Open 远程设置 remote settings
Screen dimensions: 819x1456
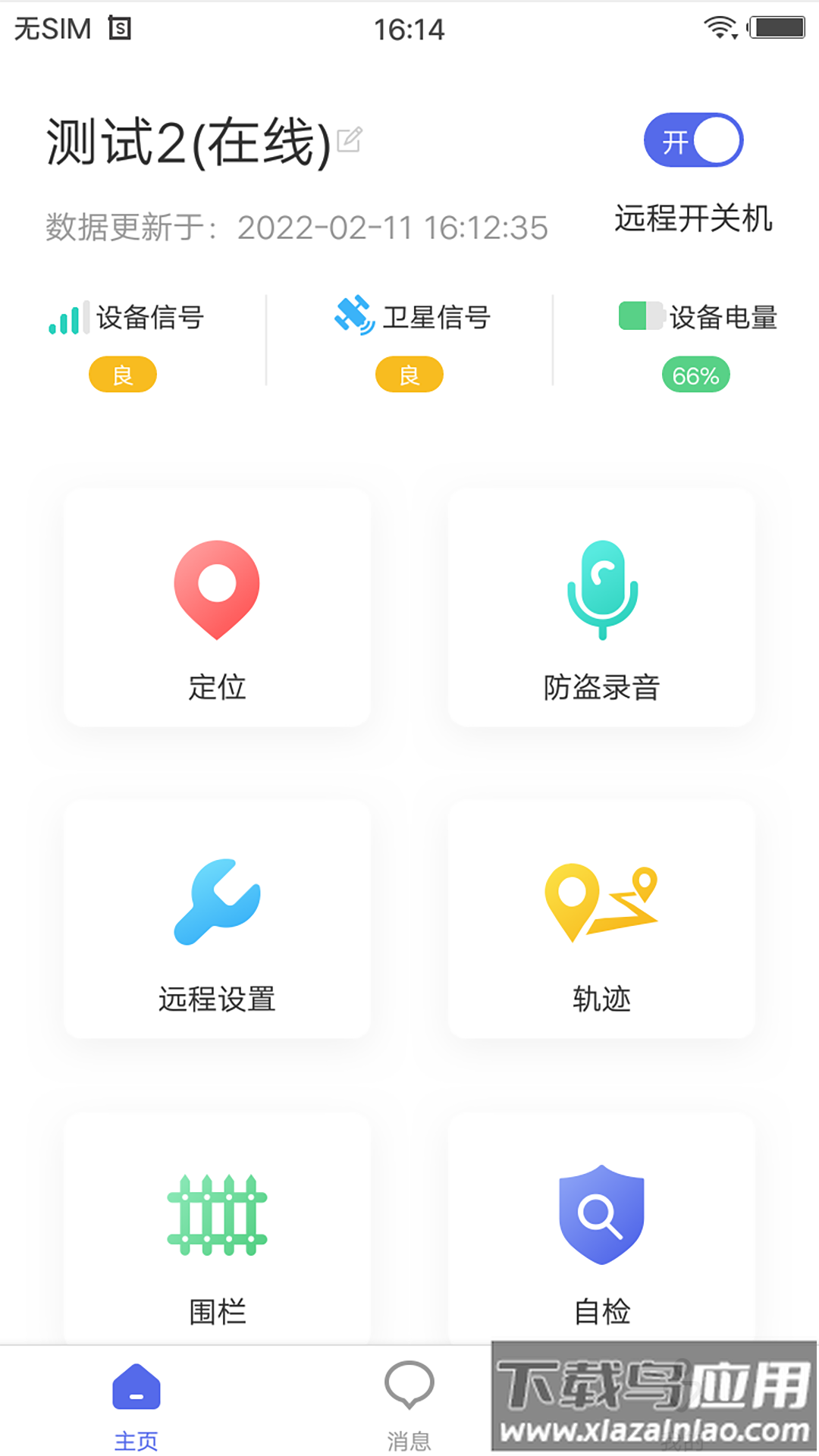tap(218, 919)
